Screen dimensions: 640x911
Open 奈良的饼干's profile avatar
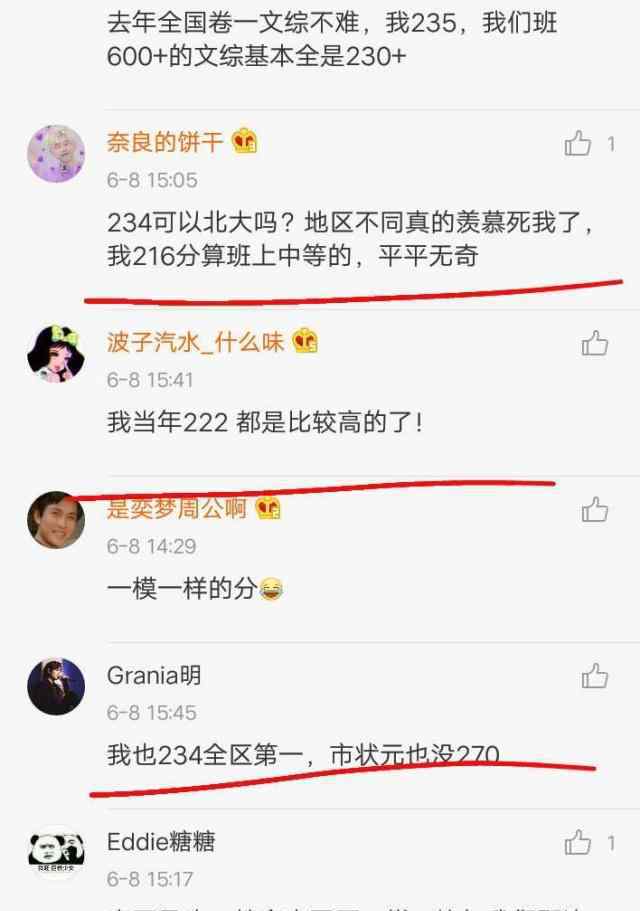pos(56,153)
